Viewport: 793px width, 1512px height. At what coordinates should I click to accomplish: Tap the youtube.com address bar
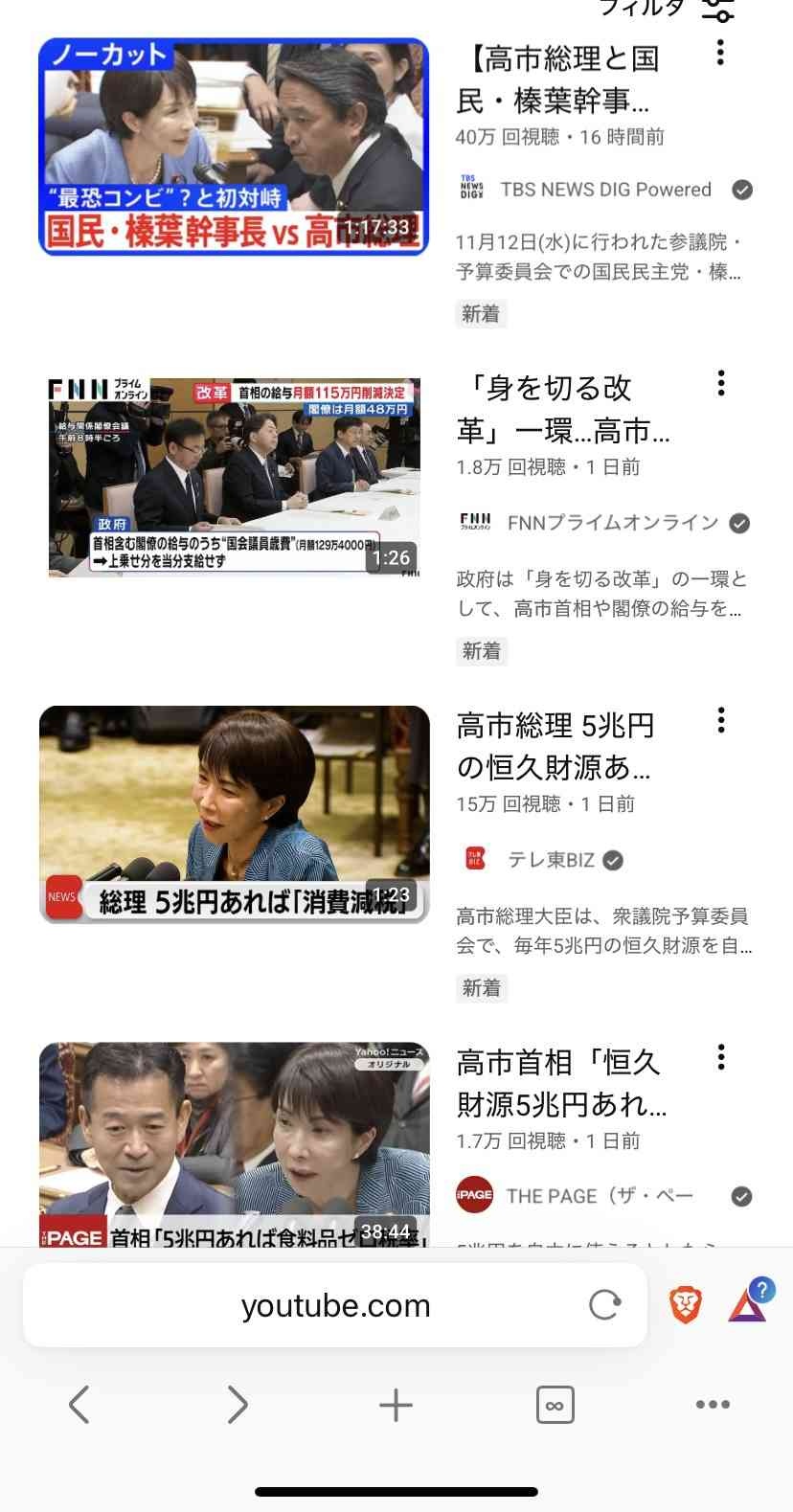[x=335, y=1305]
